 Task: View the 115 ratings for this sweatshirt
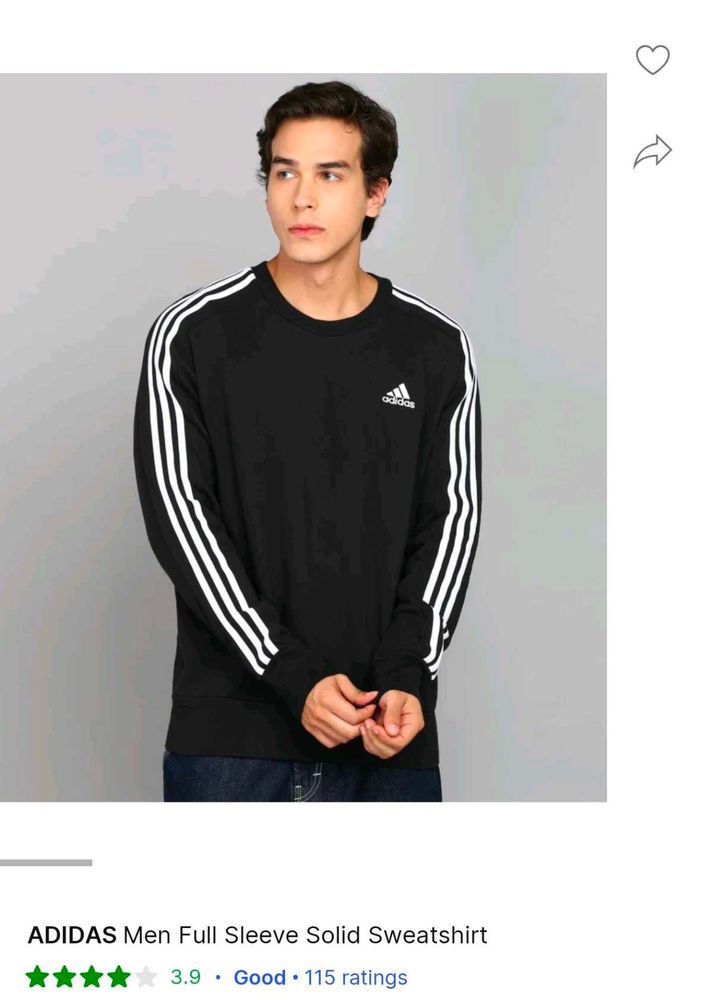355,977
